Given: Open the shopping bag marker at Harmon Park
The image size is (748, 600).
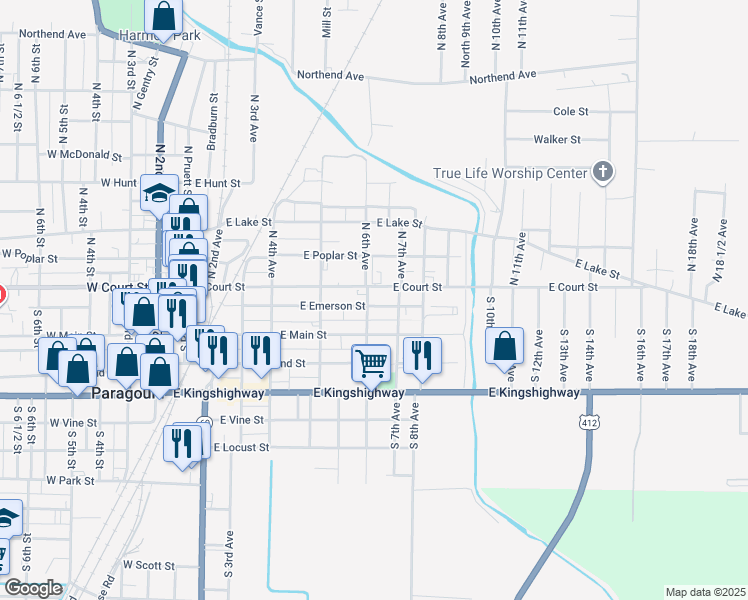Looking at the screenshot, I should 164,17.
